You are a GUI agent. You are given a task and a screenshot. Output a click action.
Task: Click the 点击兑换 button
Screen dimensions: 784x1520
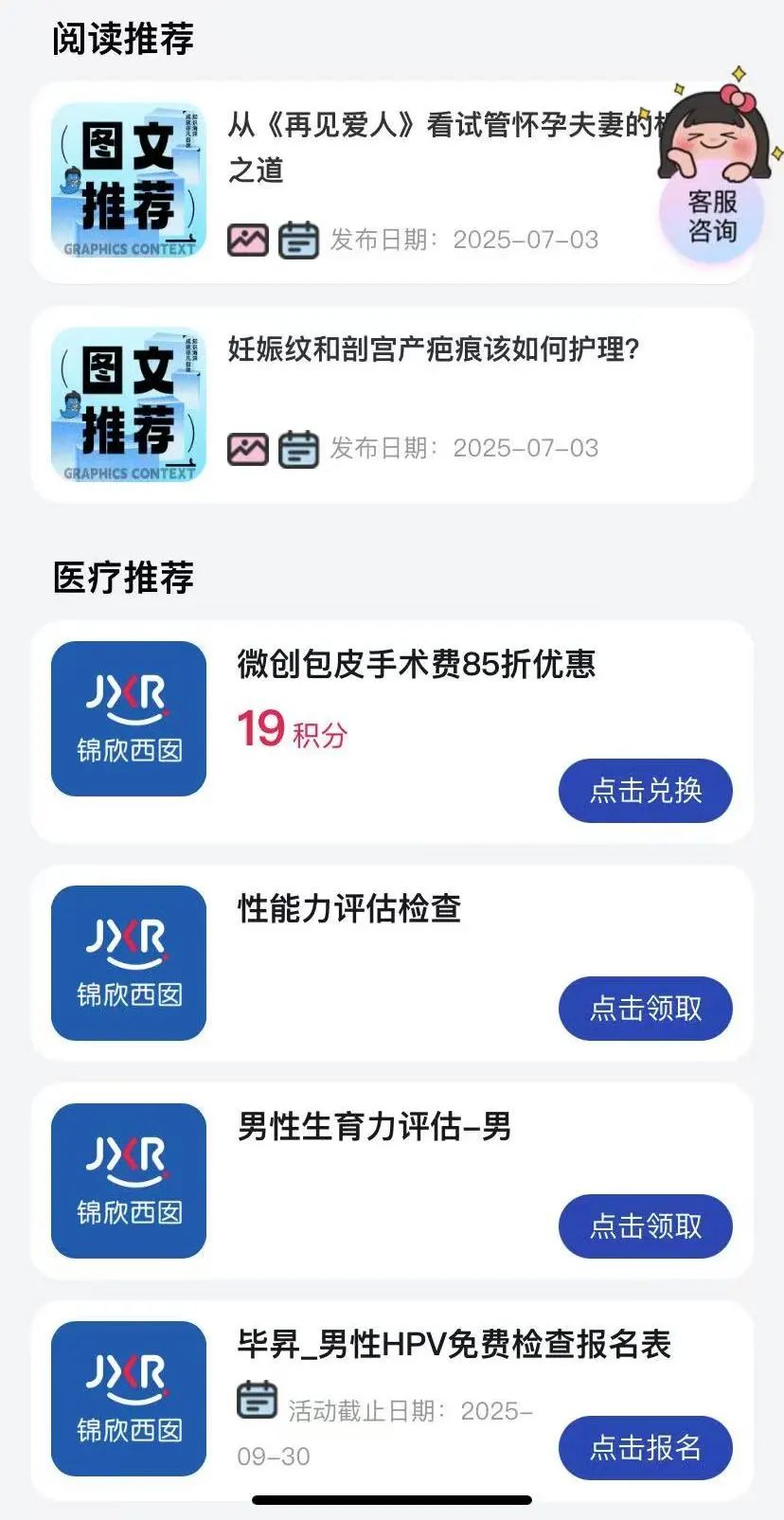[645, 791]
